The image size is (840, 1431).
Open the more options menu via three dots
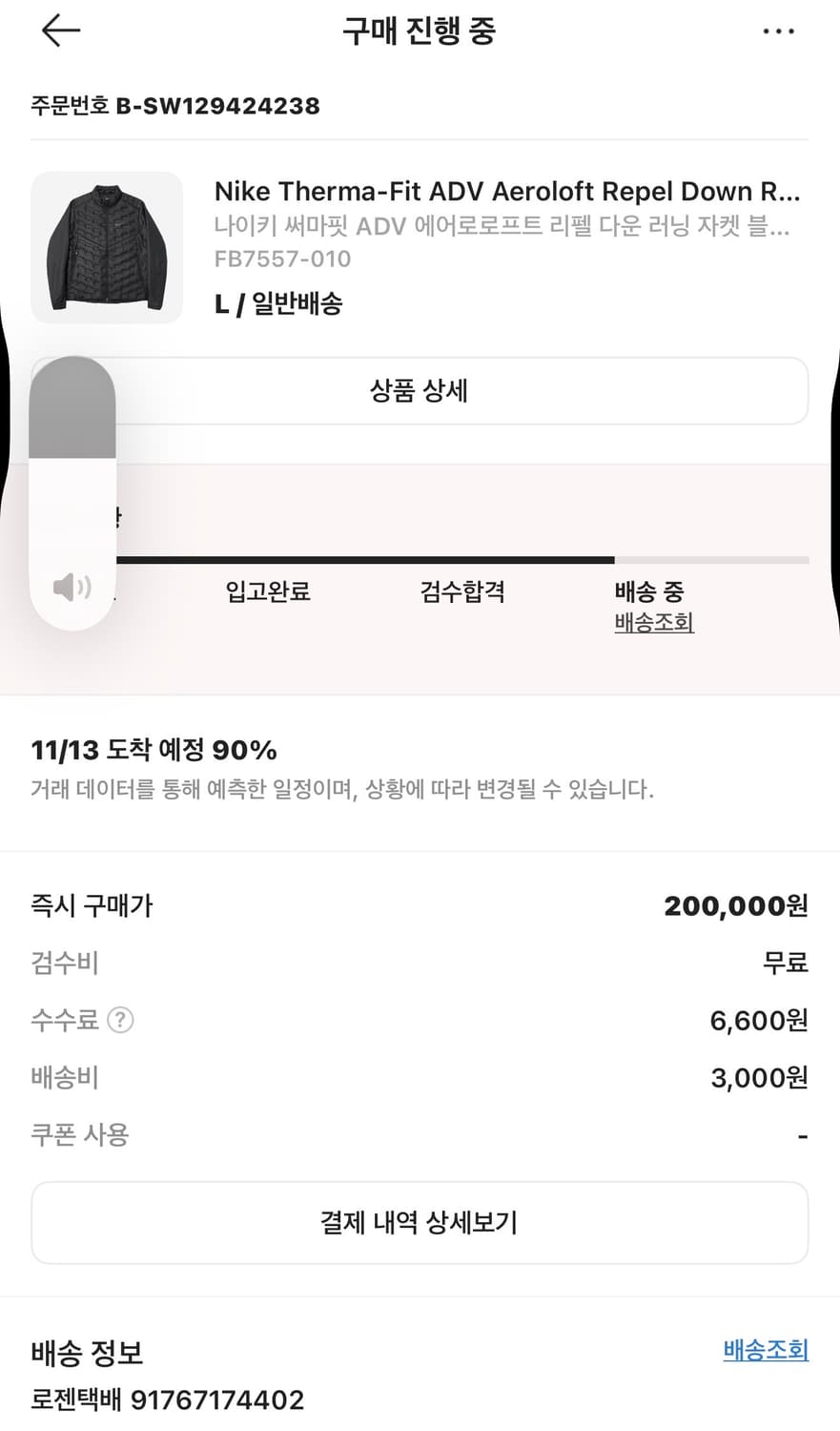pyautogui.click(x=780, y=30)
